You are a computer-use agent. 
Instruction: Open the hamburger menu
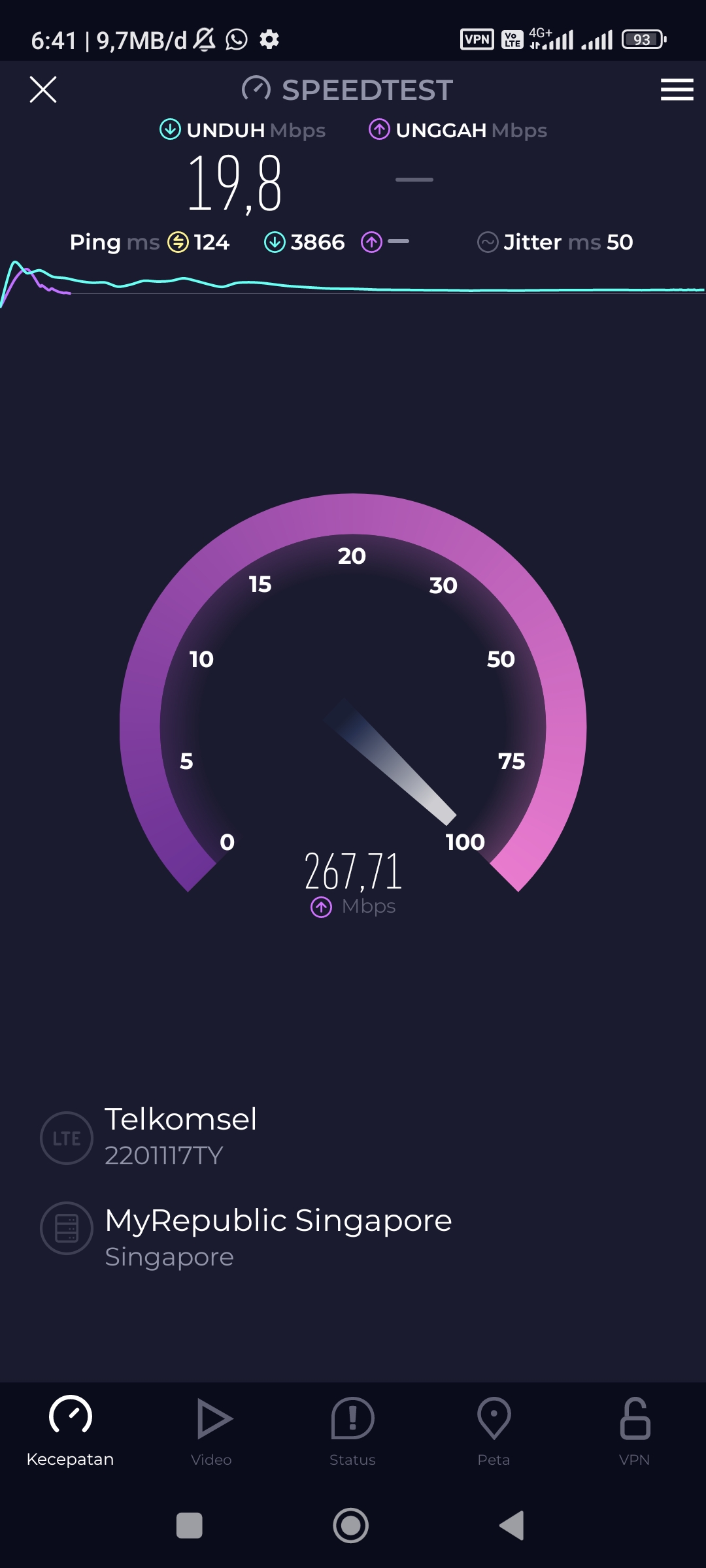point(677,90)
